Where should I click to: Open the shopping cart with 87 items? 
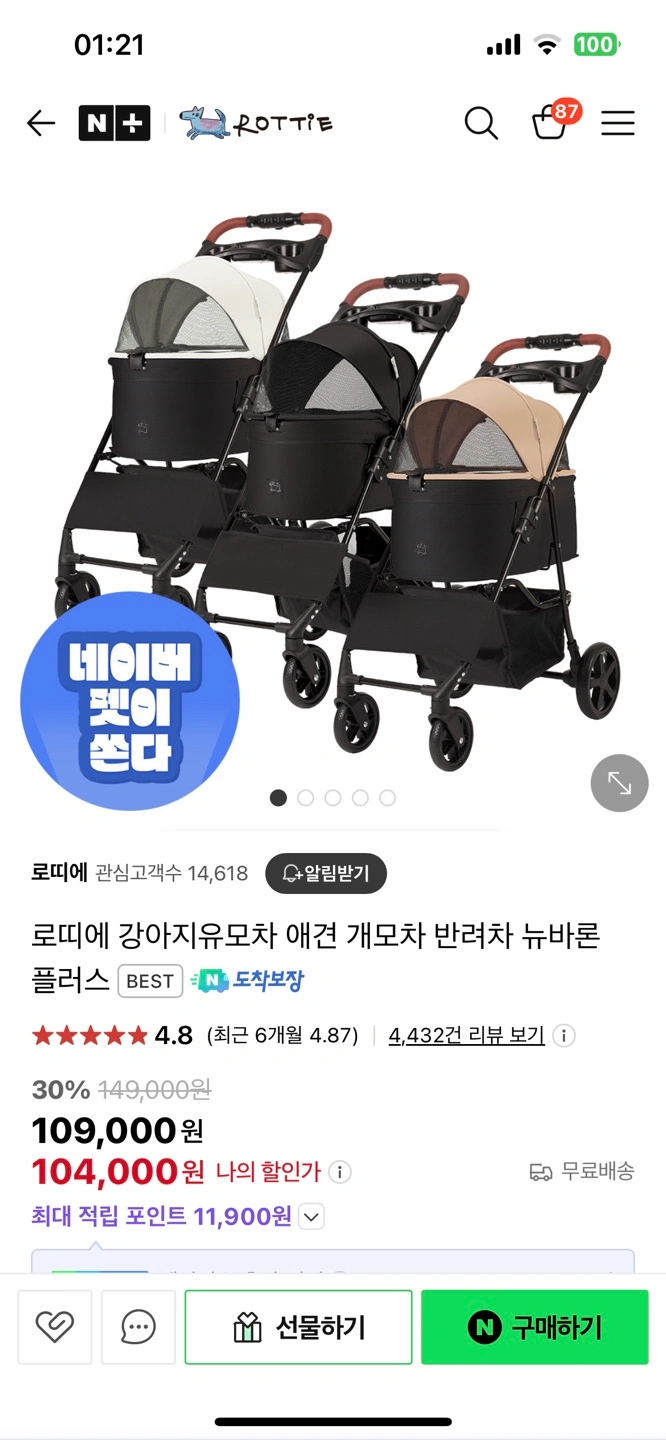click(551, 122)
